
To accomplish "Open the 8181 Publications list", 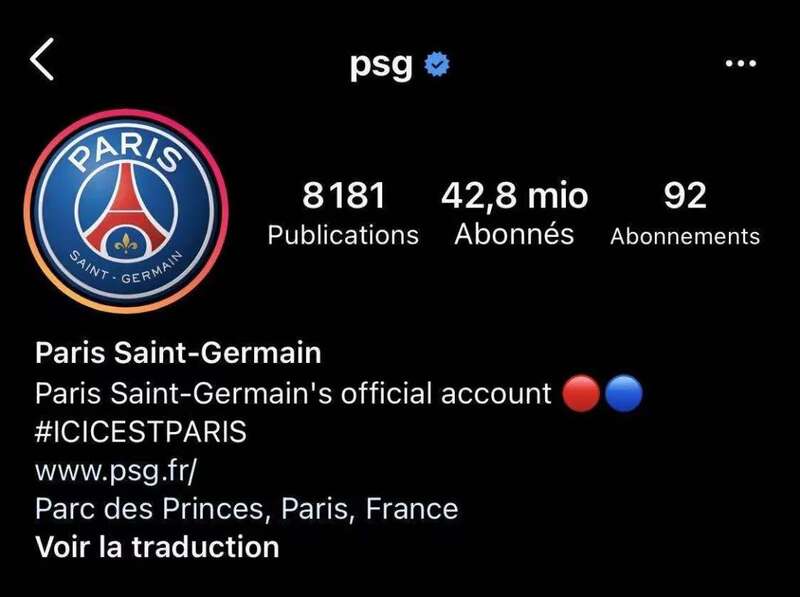I will pos(343,213).
